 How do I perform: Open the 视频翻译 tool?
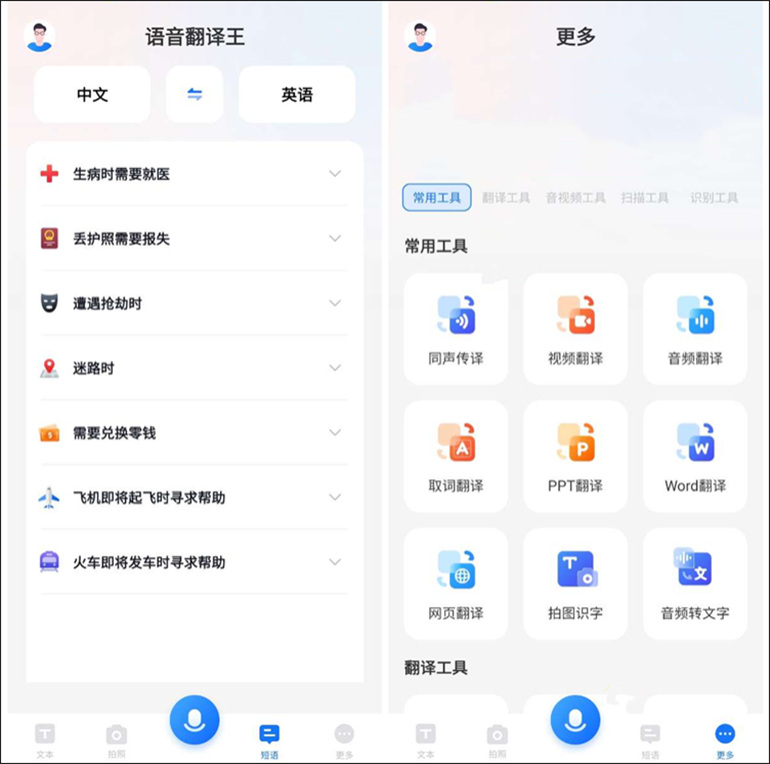click(x=575, y=329)
